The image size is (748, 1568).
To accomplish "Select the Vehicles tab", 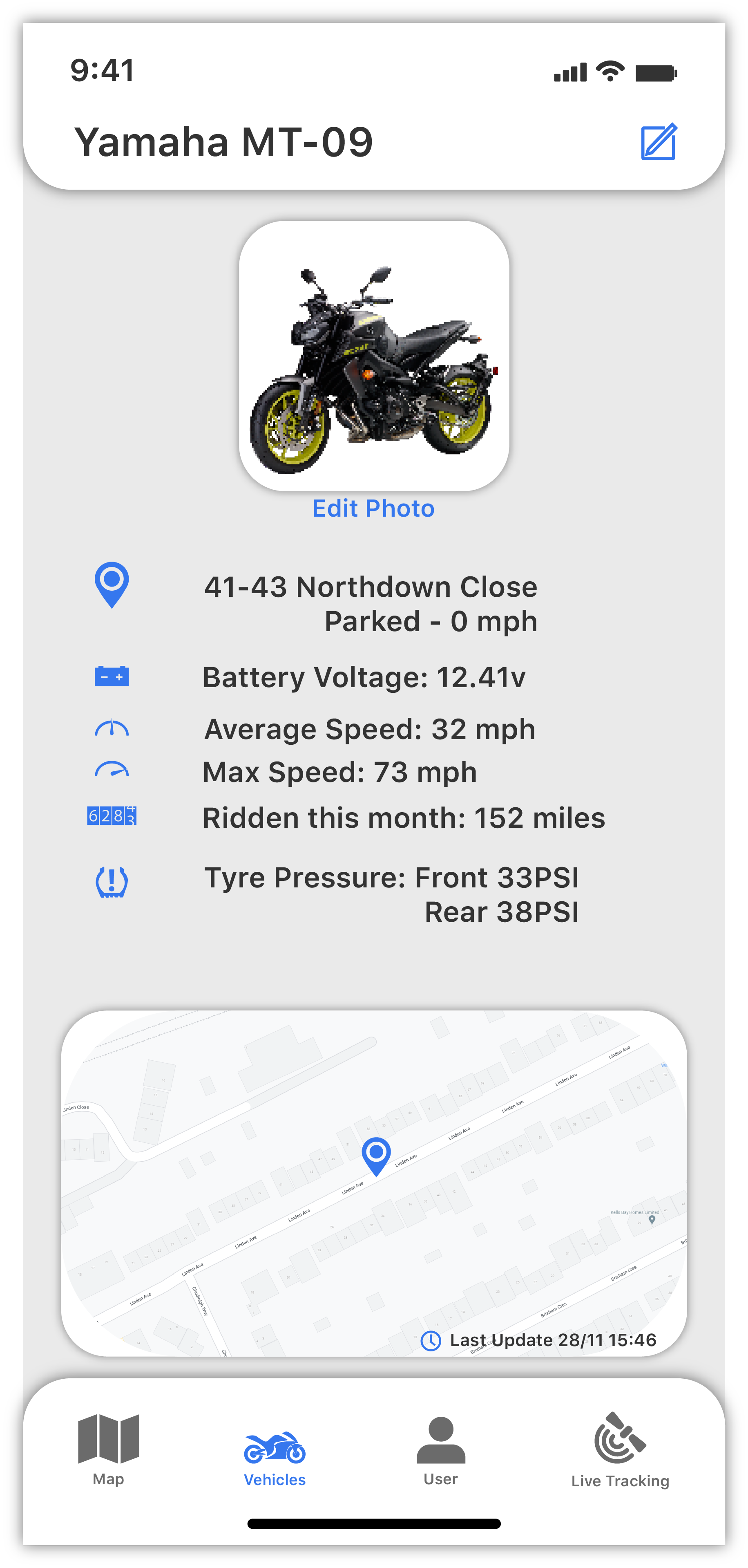I will pyautogui.click(x=275, y=1458).
